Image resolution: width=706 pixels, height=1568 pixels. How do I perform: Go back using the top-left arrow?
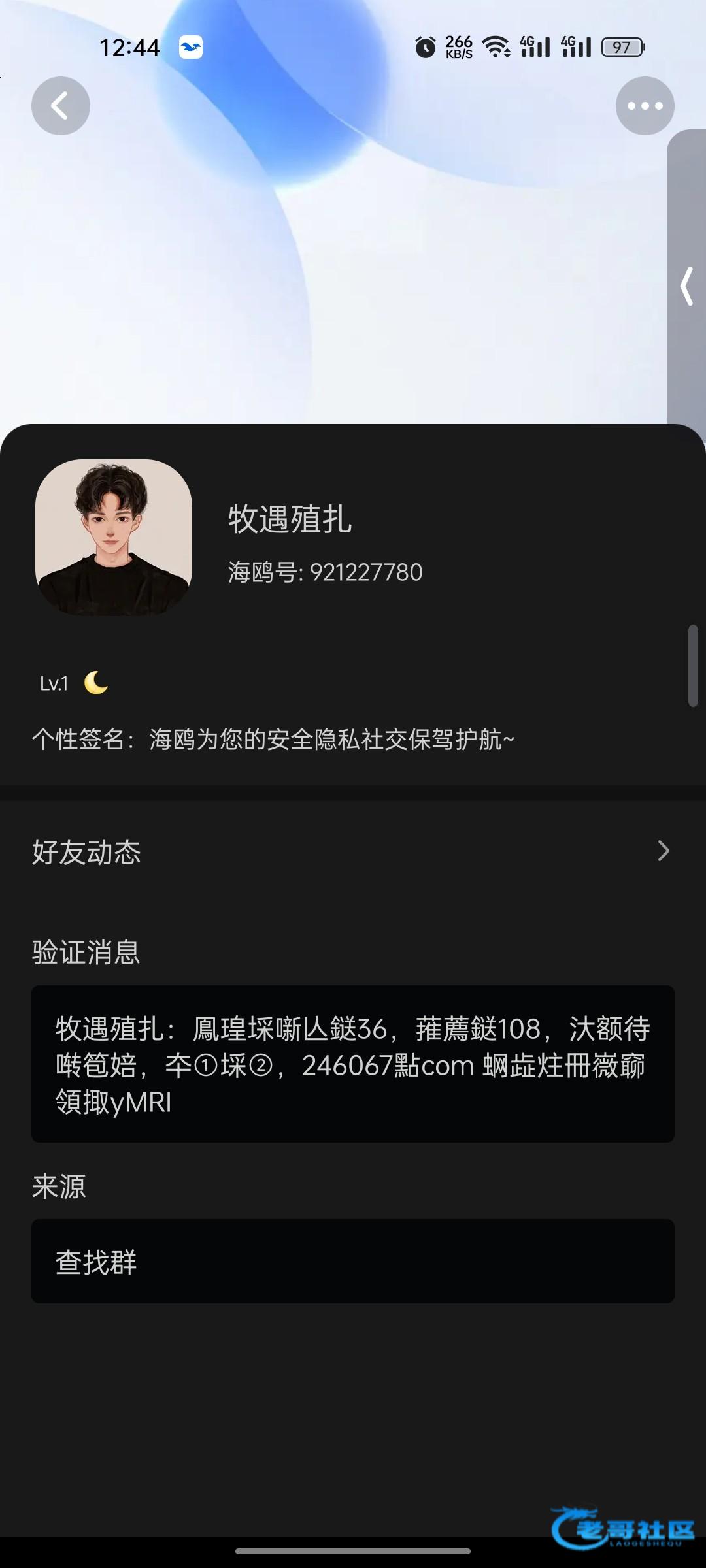61,106
